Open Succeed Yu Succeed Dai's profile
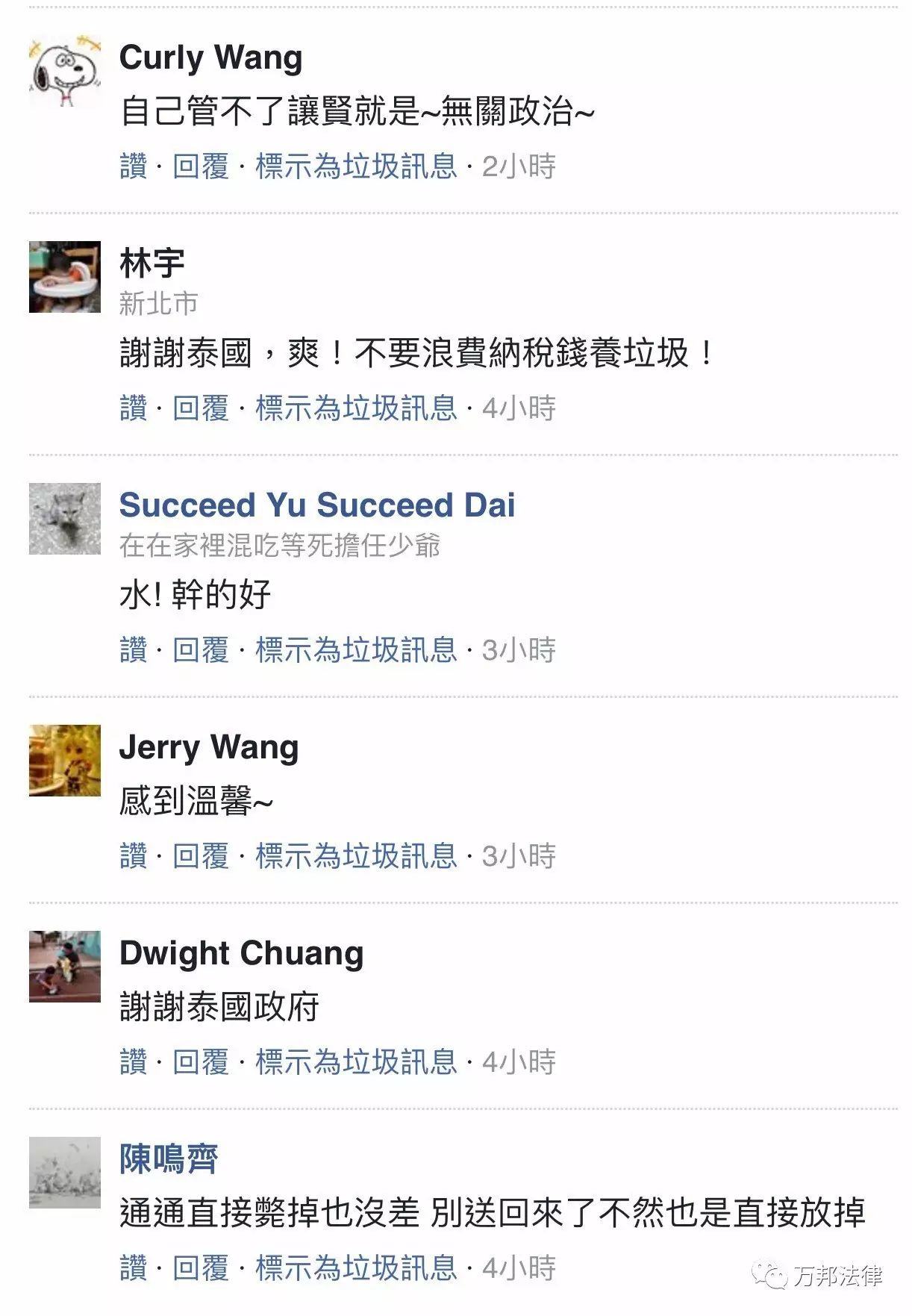 click(x=316, y=505)
